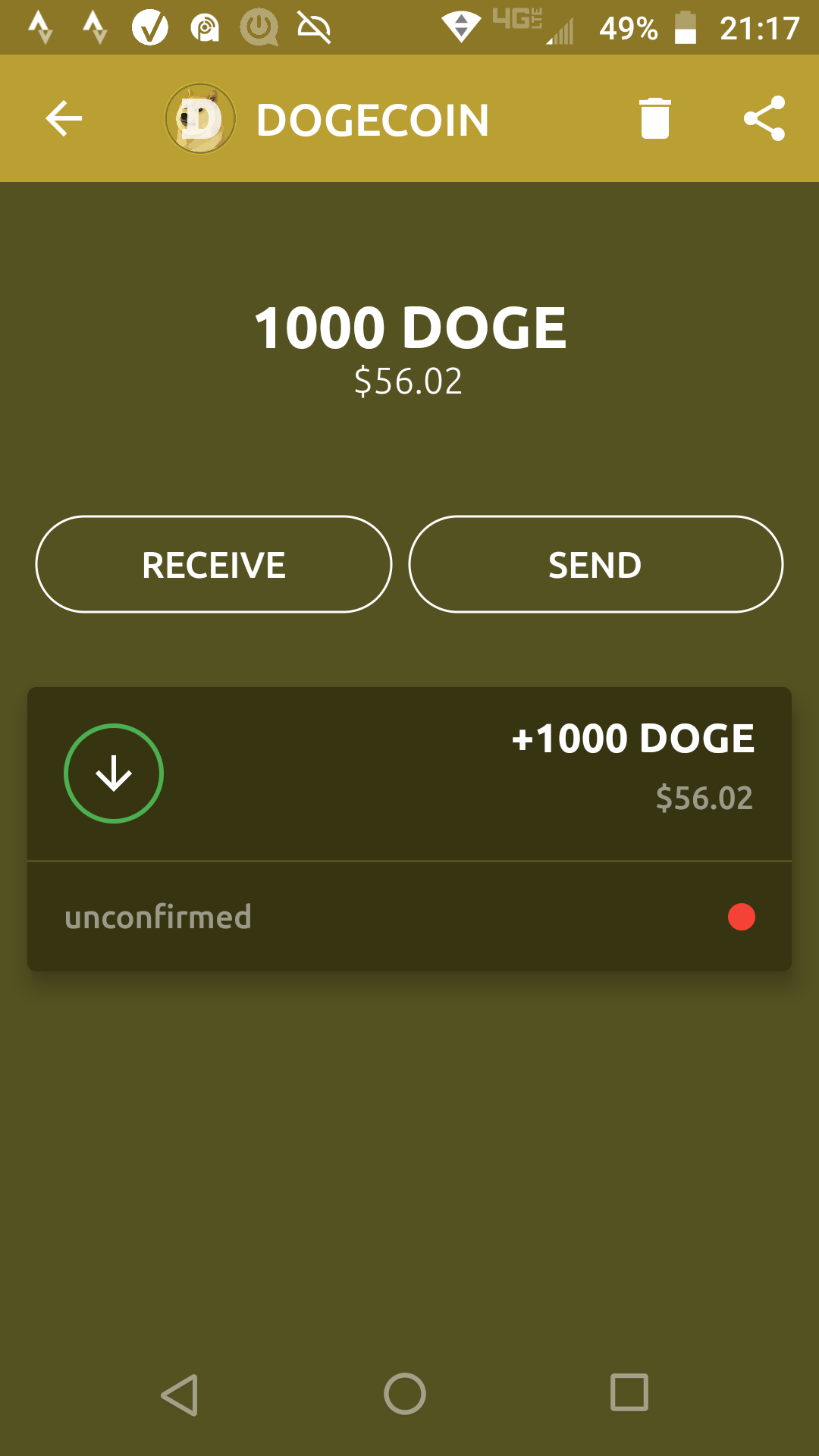Go back using the top-left arrow
The height and width of the screenshot is (1456, 819).
pyautogui.click(x=64, y=119)
